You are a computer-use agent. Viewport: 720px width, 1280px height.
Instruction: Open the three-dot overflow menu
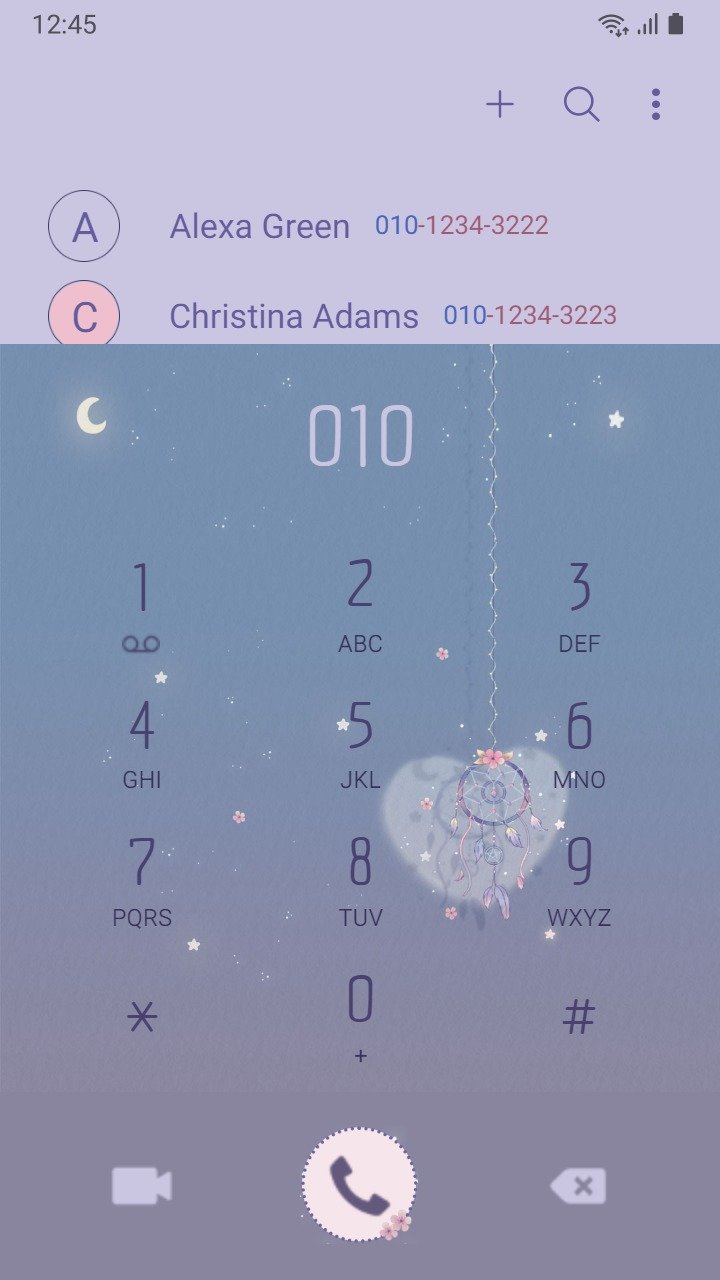[x=656, y=104]
